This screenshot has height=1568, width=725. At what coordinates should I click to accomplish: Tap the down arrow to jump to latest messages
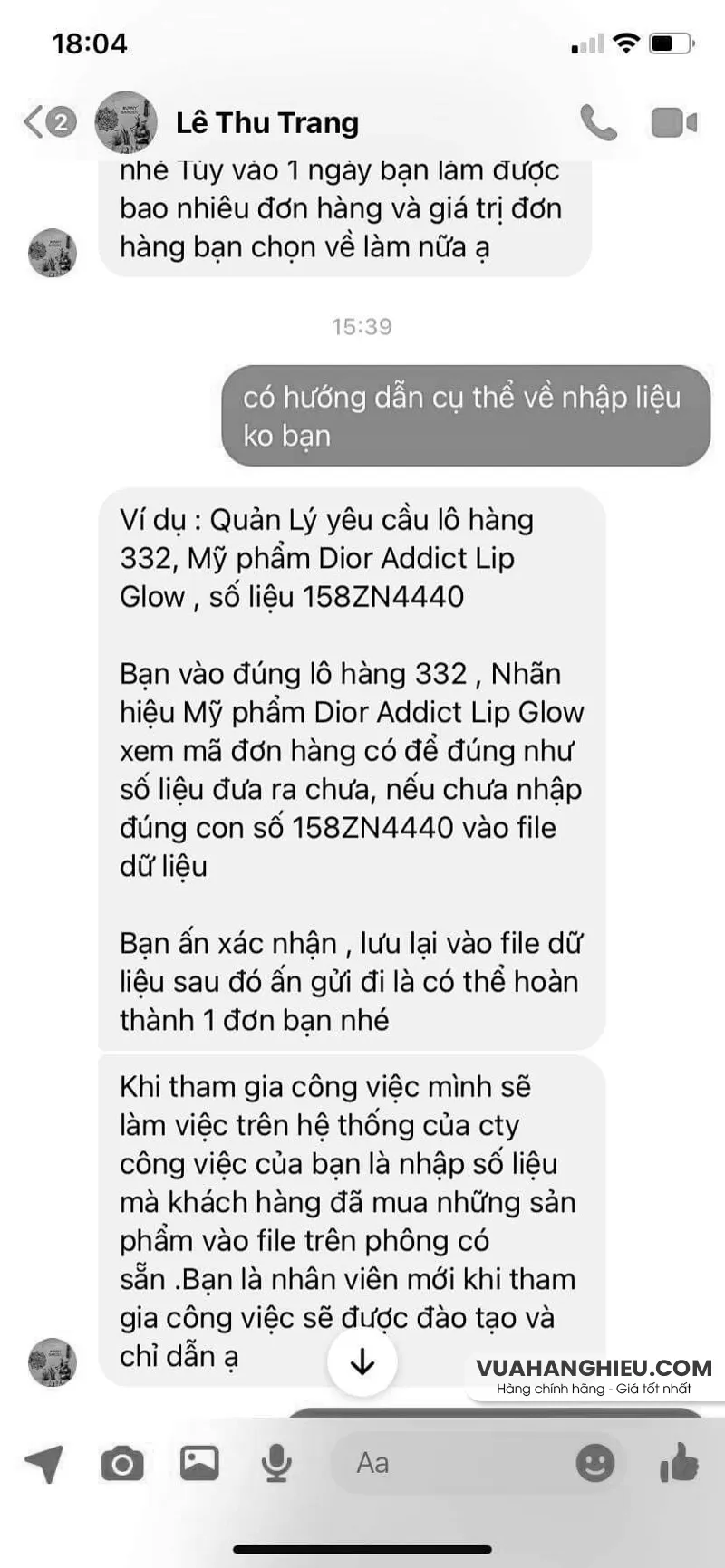point(362,1361)
